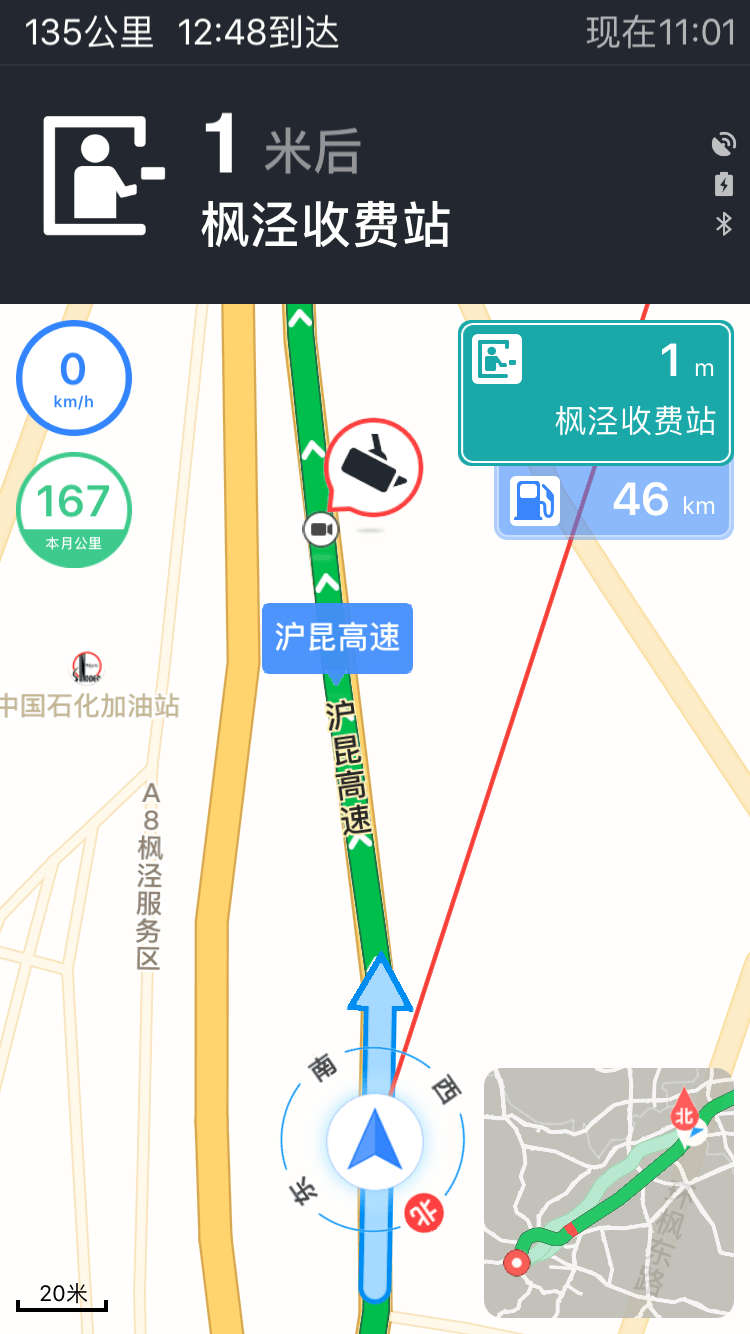Tap the small camera marker on route

point(321,529)
